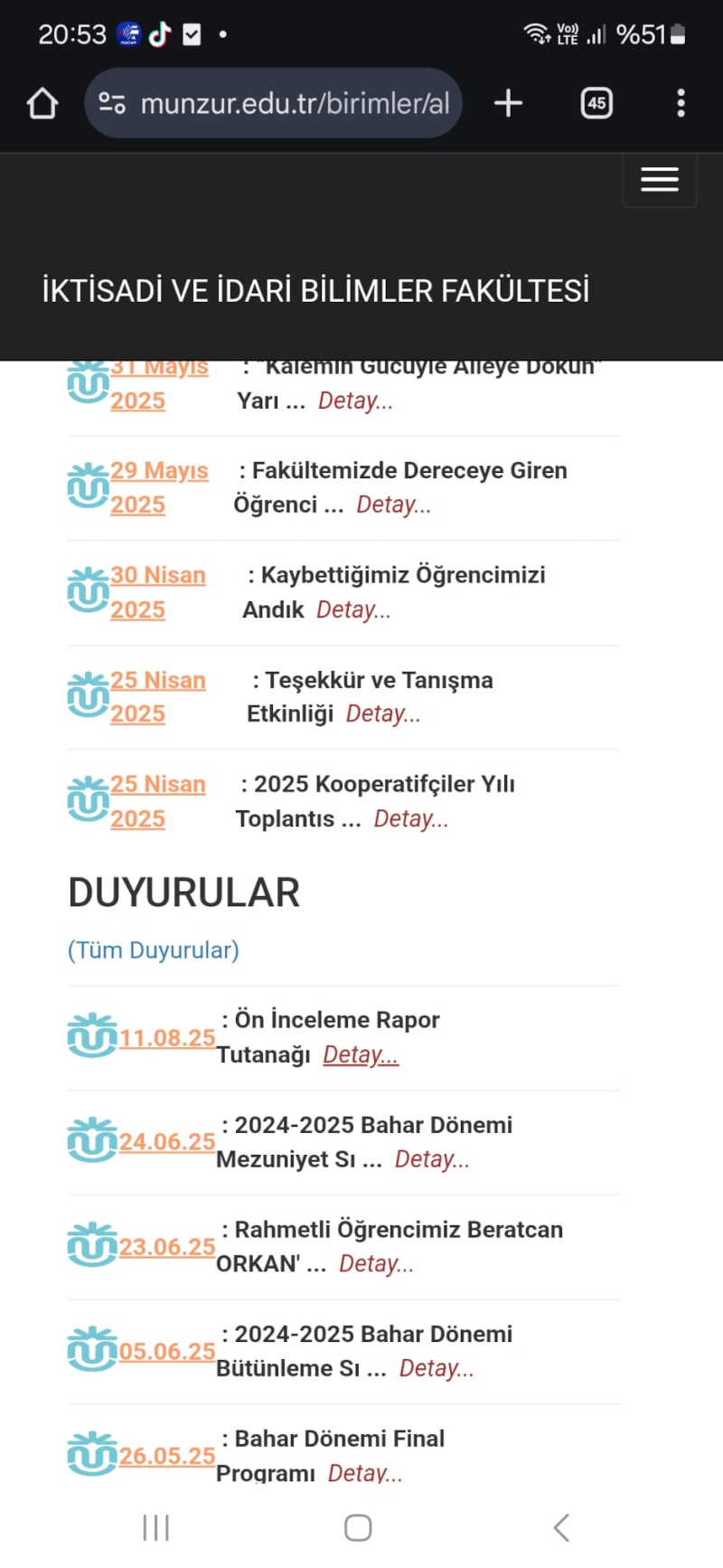
Task: Show recent apps from the navigation bar
Action: 156,1527
